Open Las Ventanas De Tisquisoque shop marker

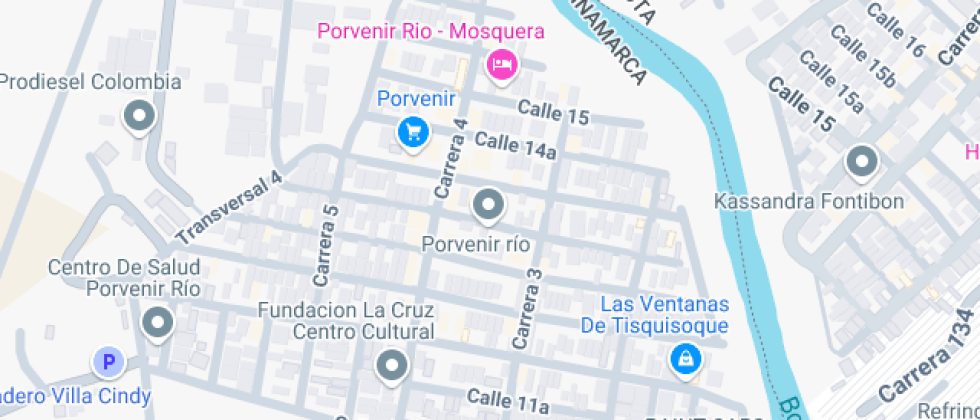coord(685,358)
